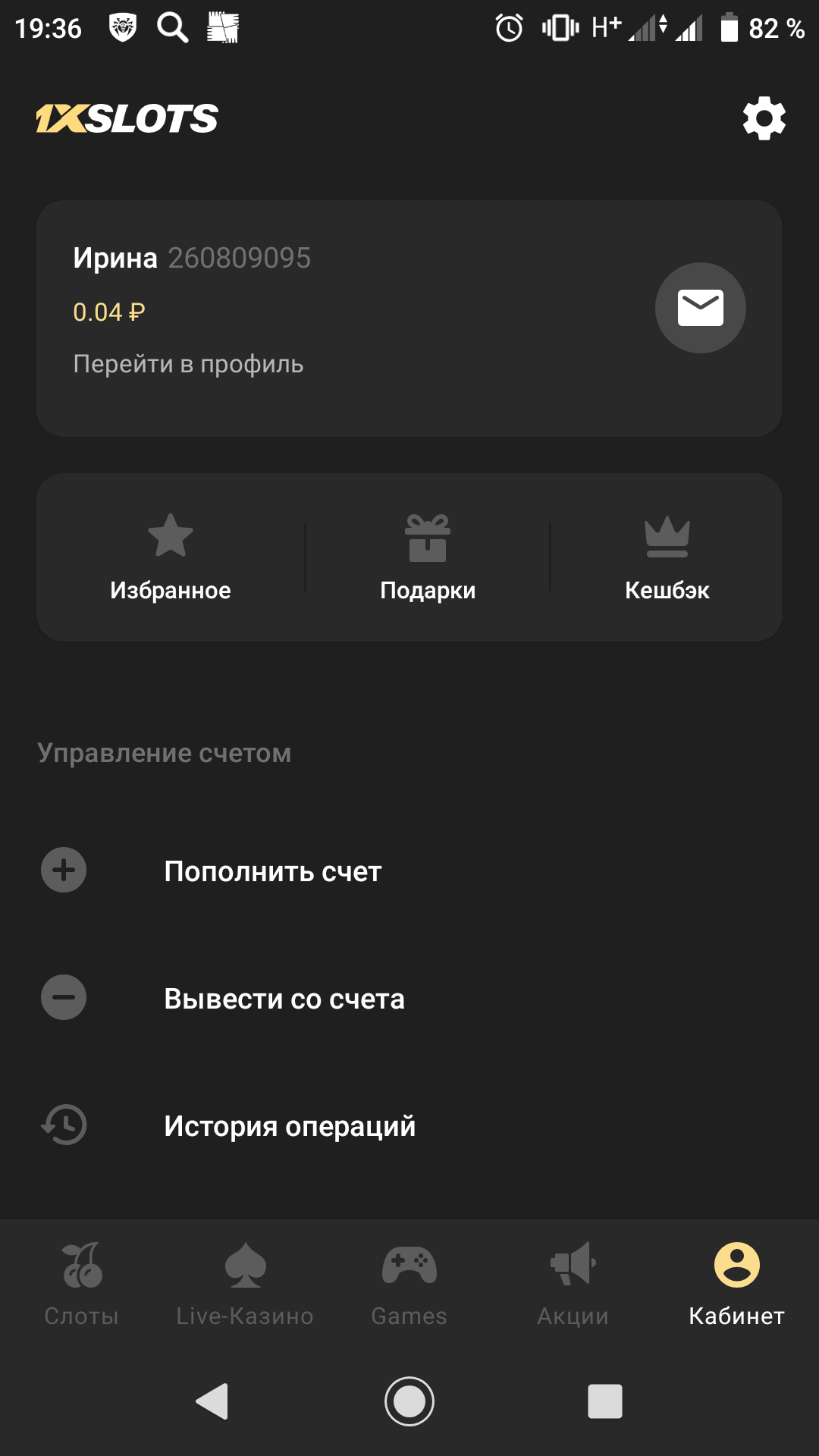Screen dimensions: 819x1456
Task: Select Вывести со счета
Action: pos(409,998)
